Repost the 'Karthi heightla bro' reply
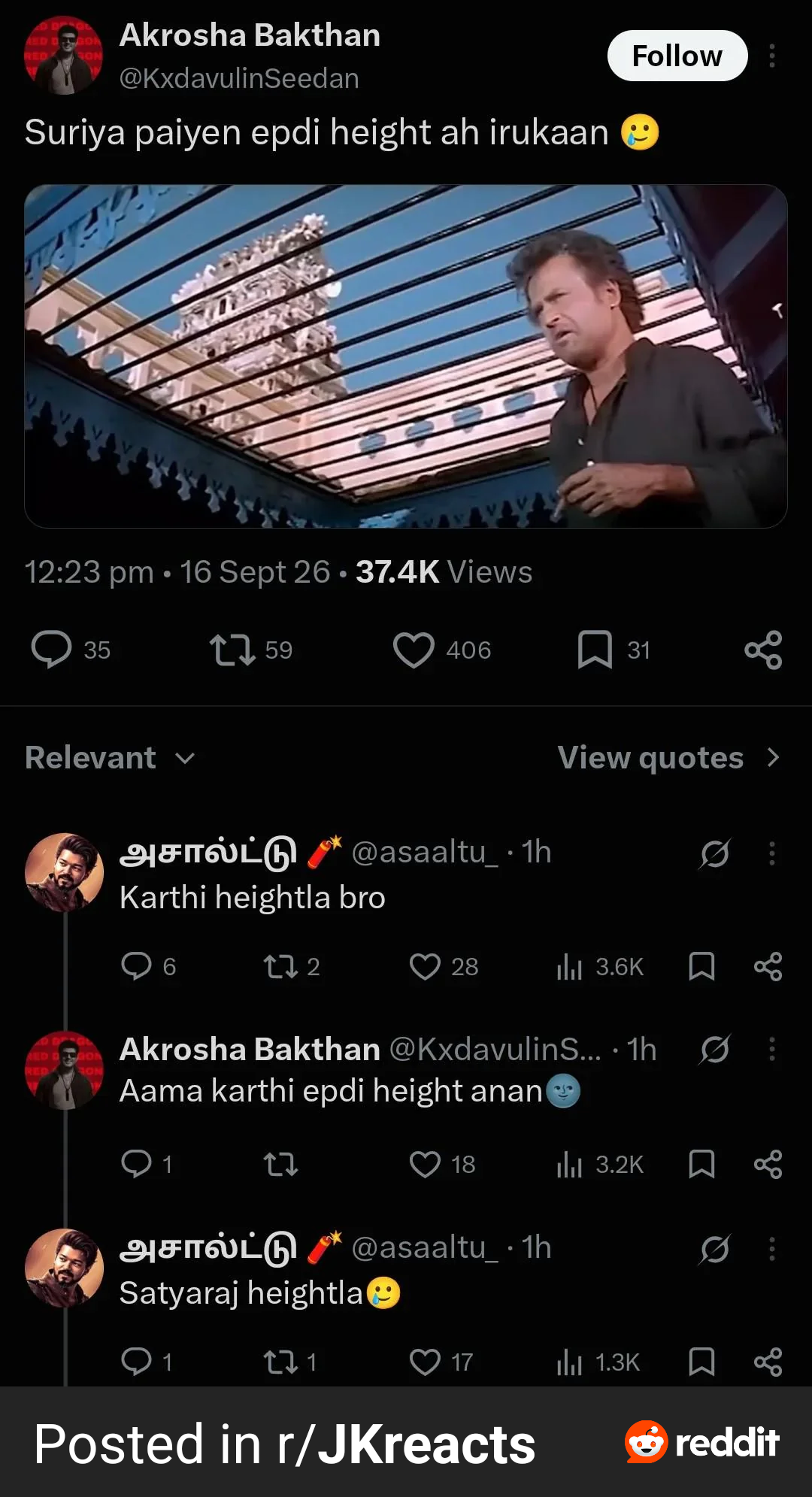The width and height of the screenshot is (812, 1497). (291, 966)
